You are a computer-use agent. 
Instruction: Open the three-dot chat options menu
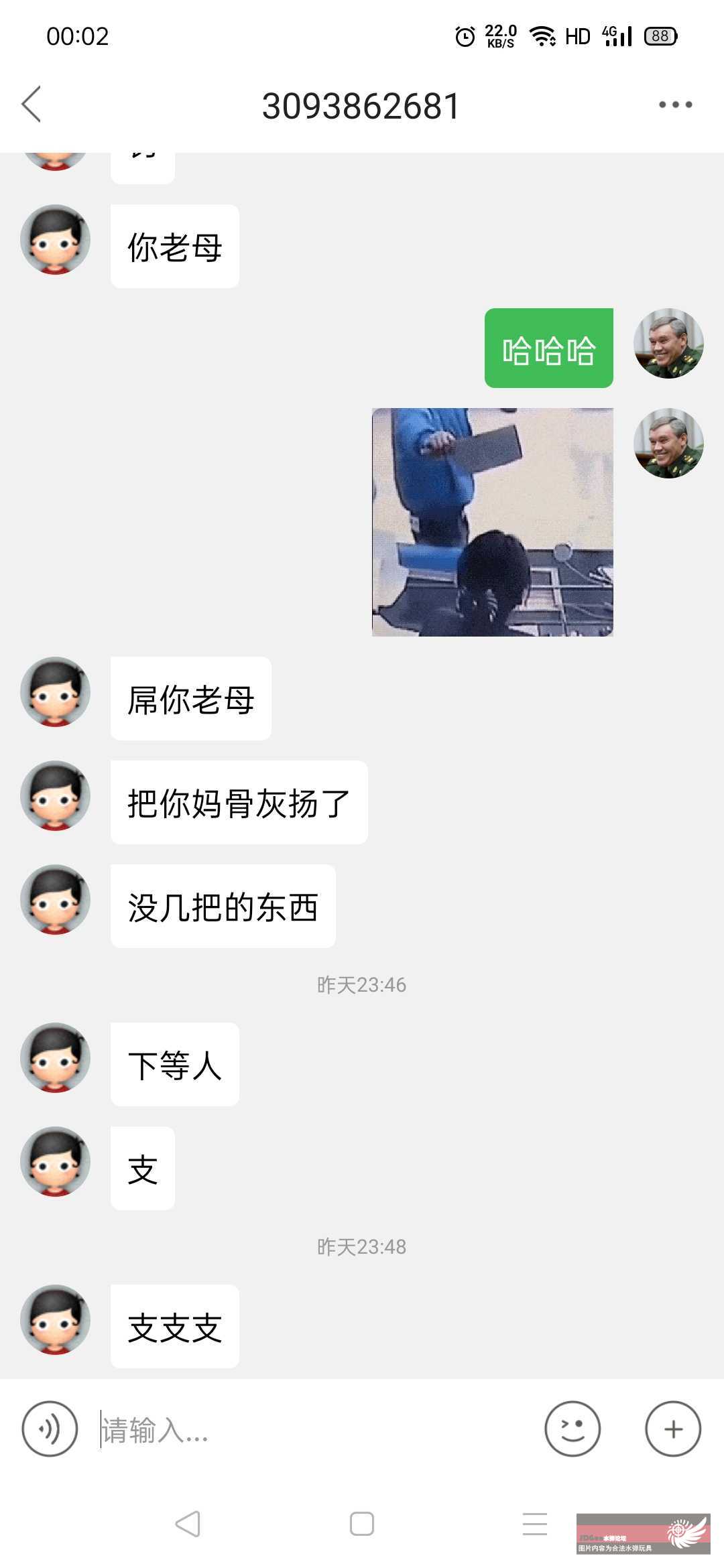click(675, 105)
